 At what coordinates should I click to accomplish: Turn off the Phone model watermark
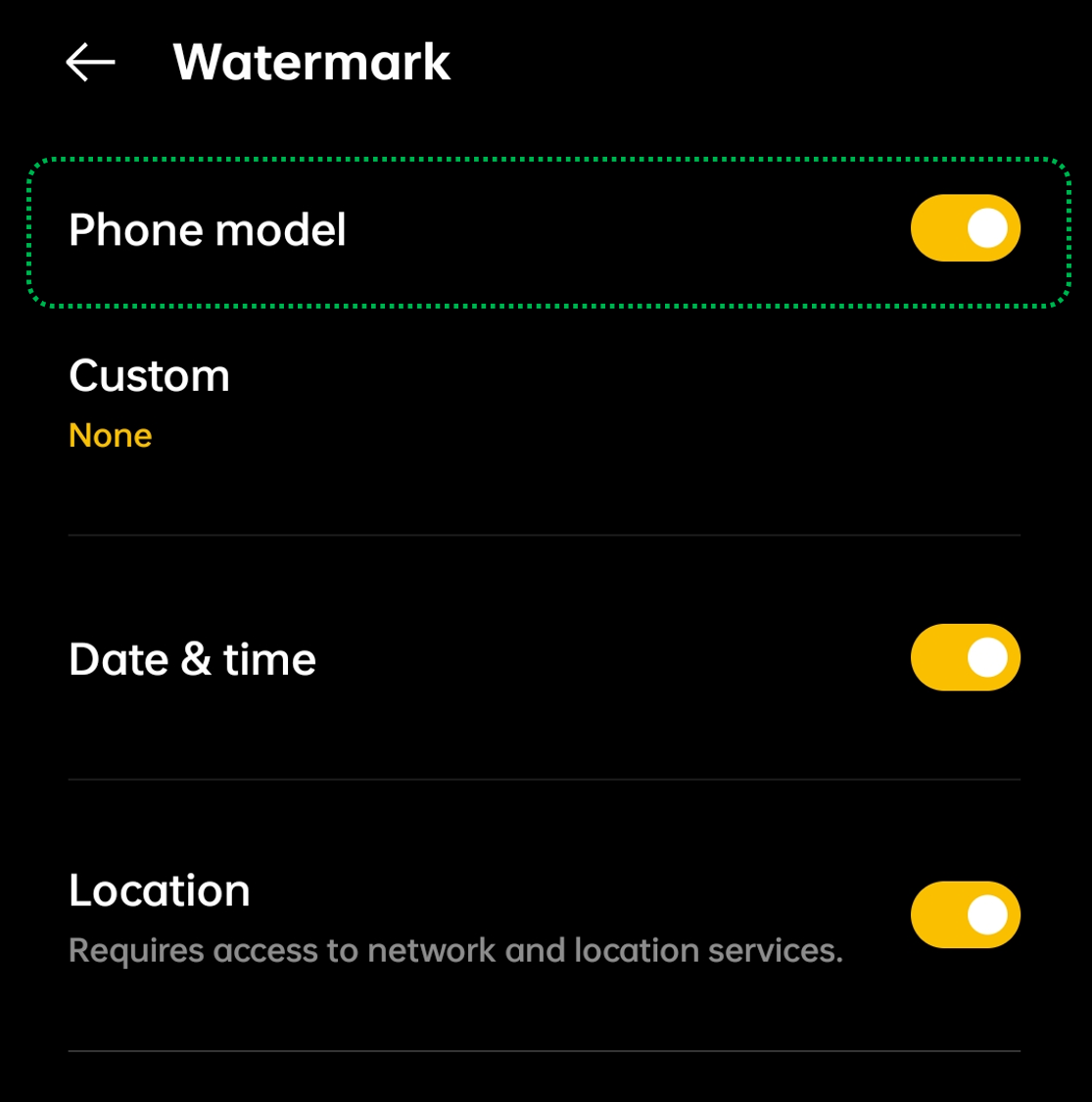coord(965,229)
